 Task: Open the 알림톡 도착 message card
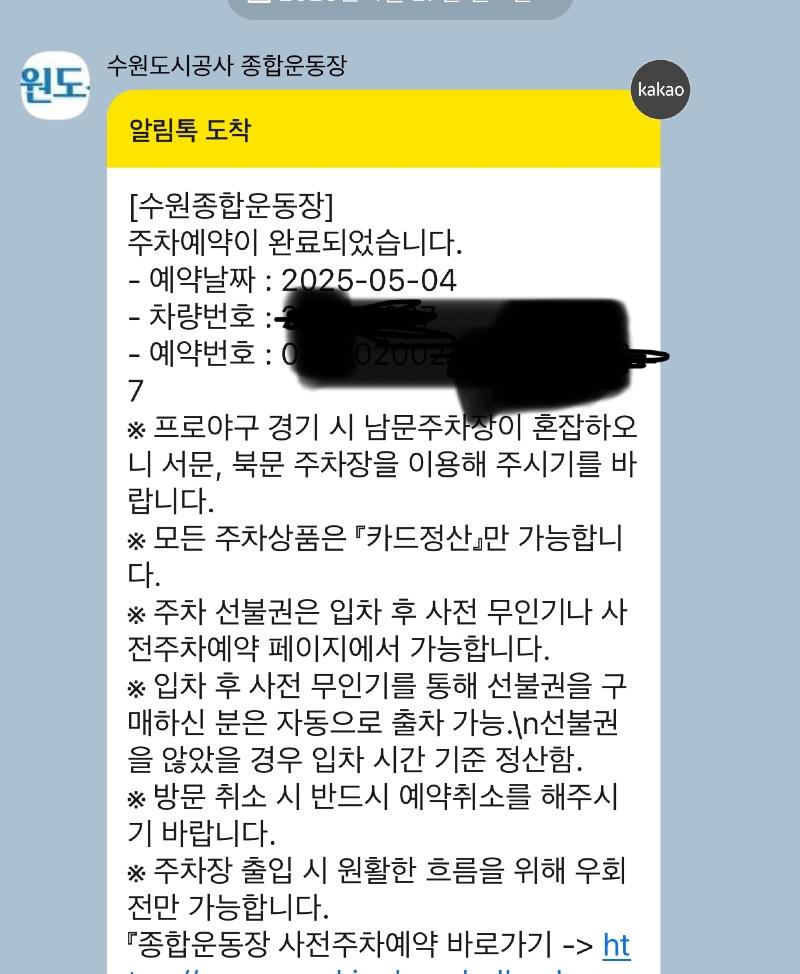coord(383,130)
